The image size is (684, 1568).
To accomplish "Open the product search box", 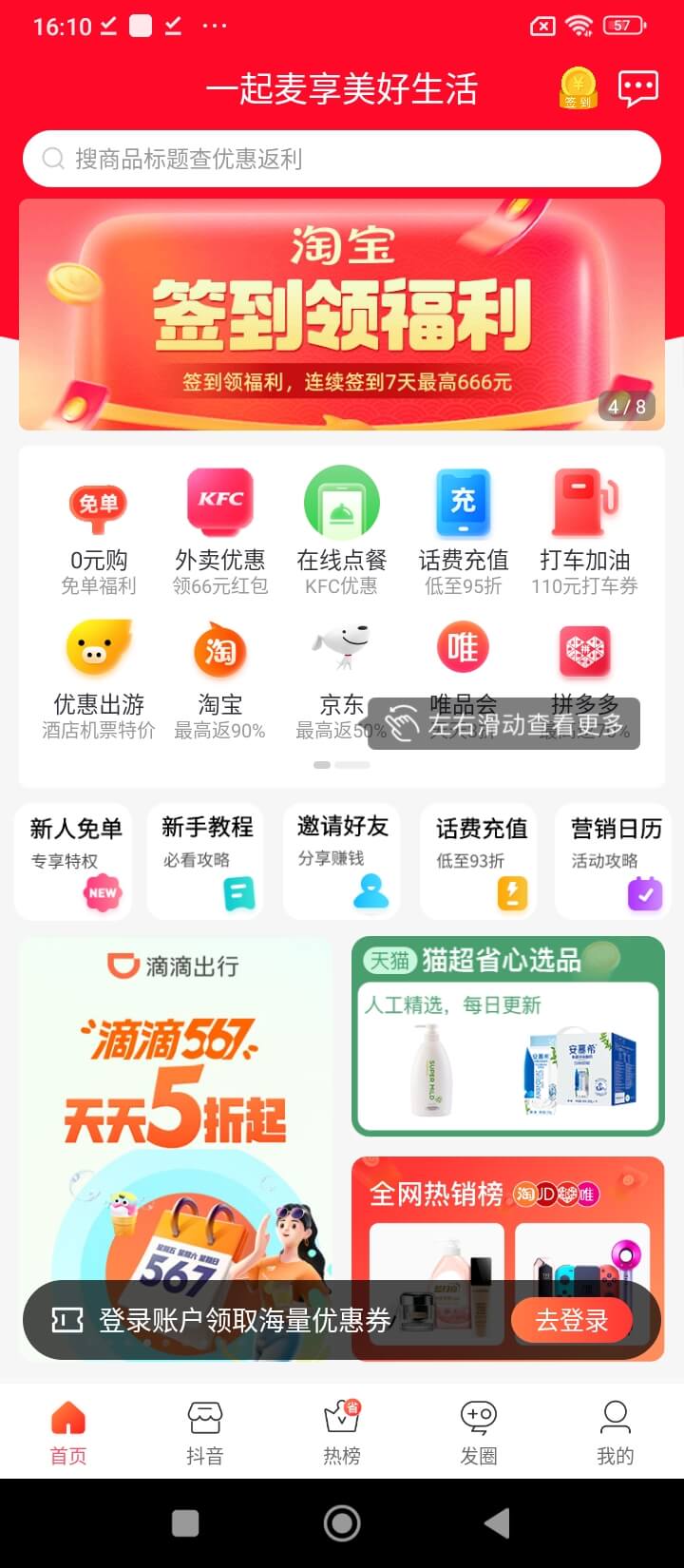I will click(x=342, y=159).
